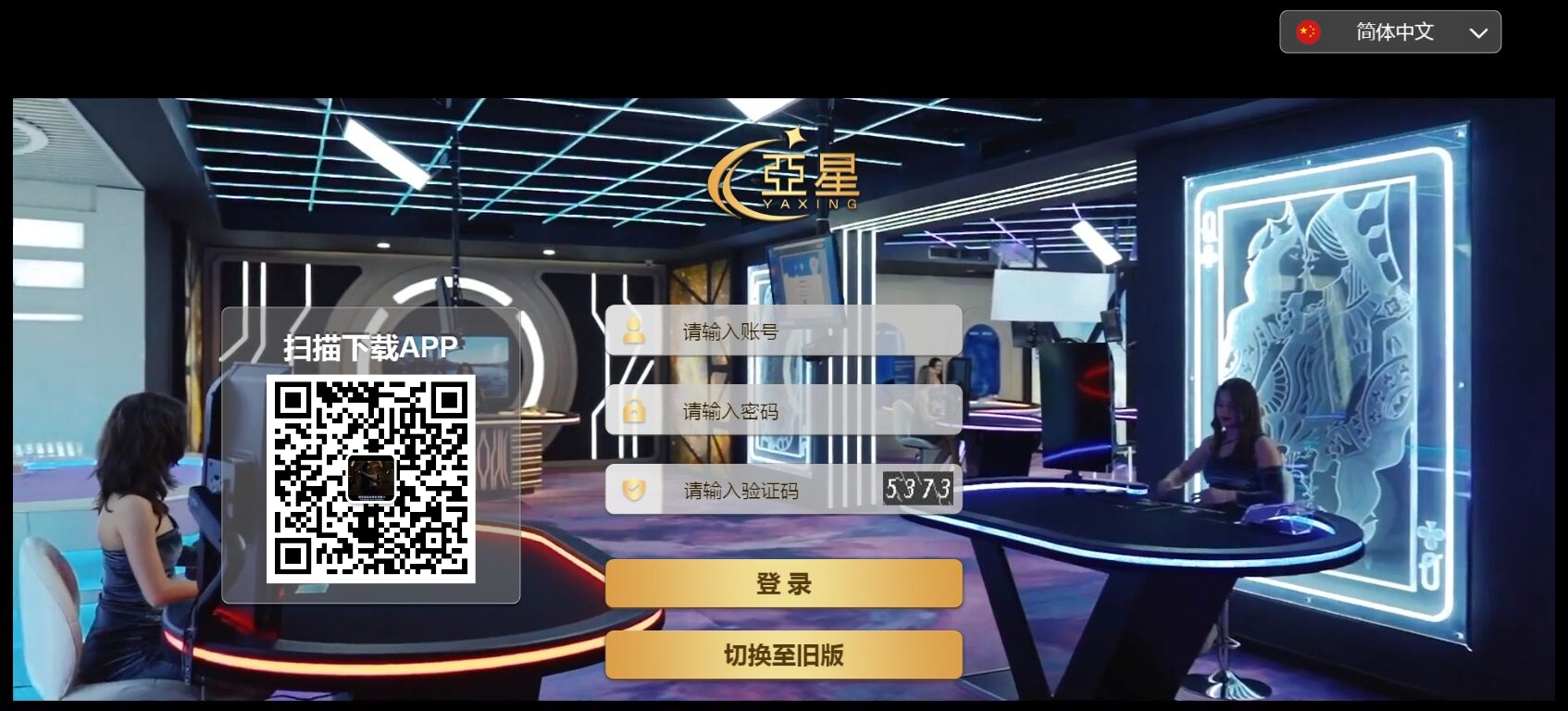Focus the 请输入账号 account field
The image size is (1568, 711).
tap(796, 331)
